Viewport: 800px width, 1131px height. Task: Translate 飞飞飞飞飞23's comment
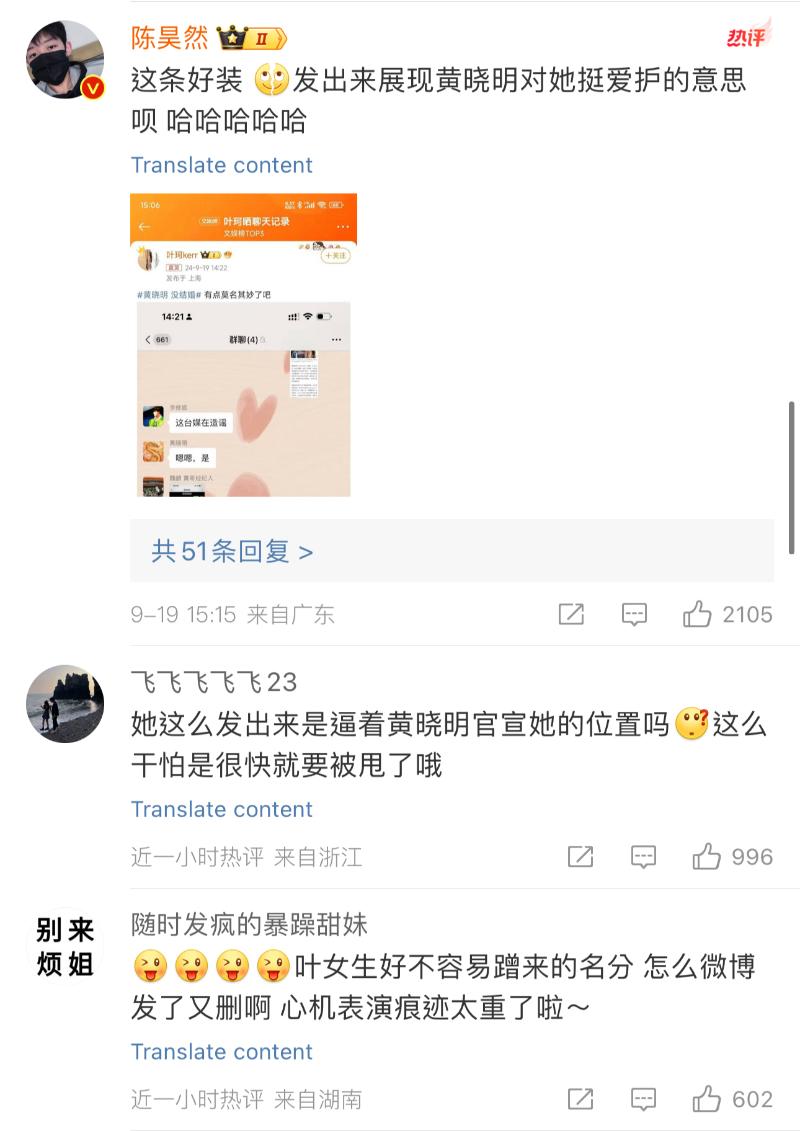pyautogui.click(x=221, y=809)
